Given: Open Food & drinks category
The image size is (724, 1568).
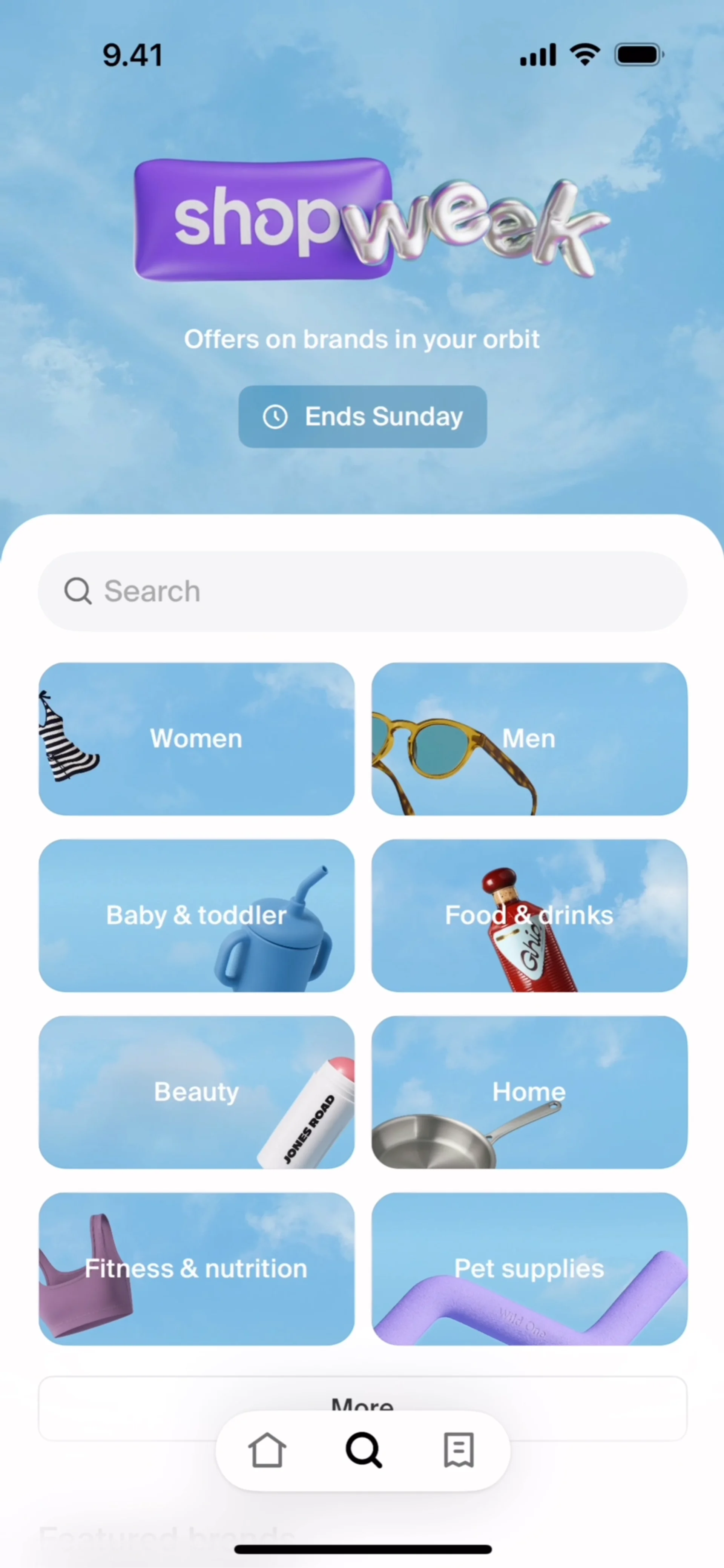Looking at the screenshot, I should [529, 915].
